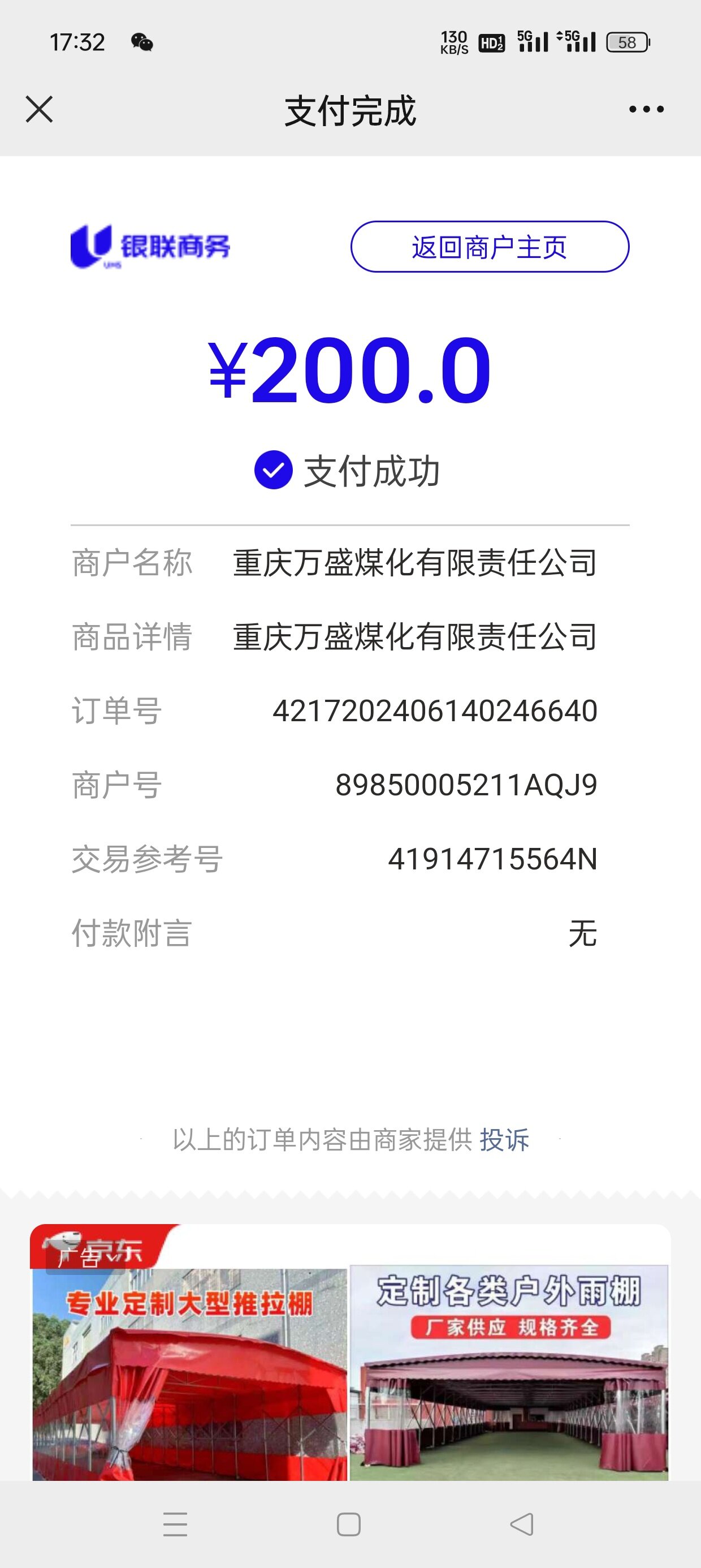Tap 返回商户主页 button
Image resolution: width=701 pixels, height=1568 pixels.
(490, 247)
